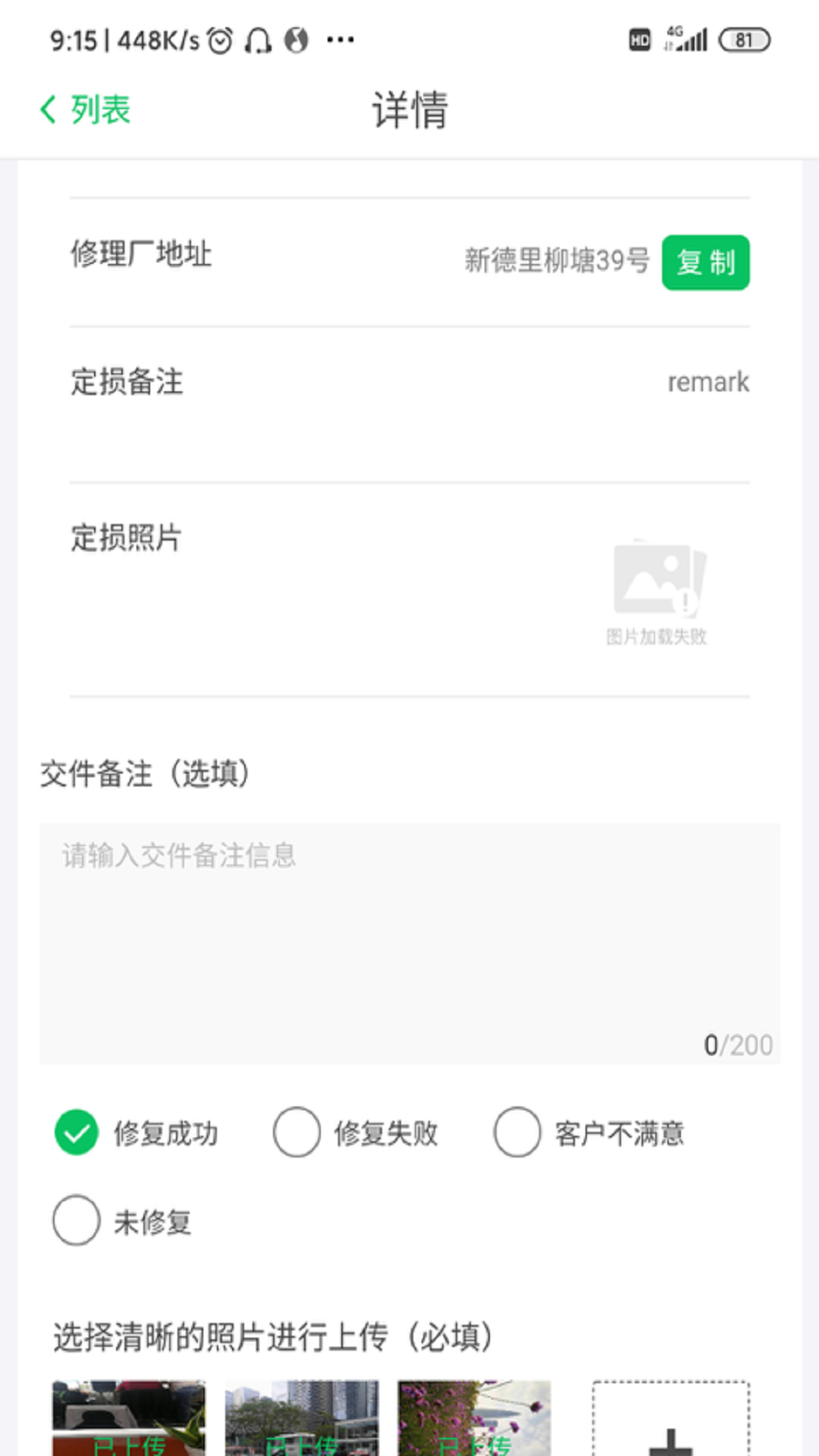Image resolution: width=819 pixels, height=1456 pixels.
Task: Select 修复成功 option
Action: [77, 1132]
